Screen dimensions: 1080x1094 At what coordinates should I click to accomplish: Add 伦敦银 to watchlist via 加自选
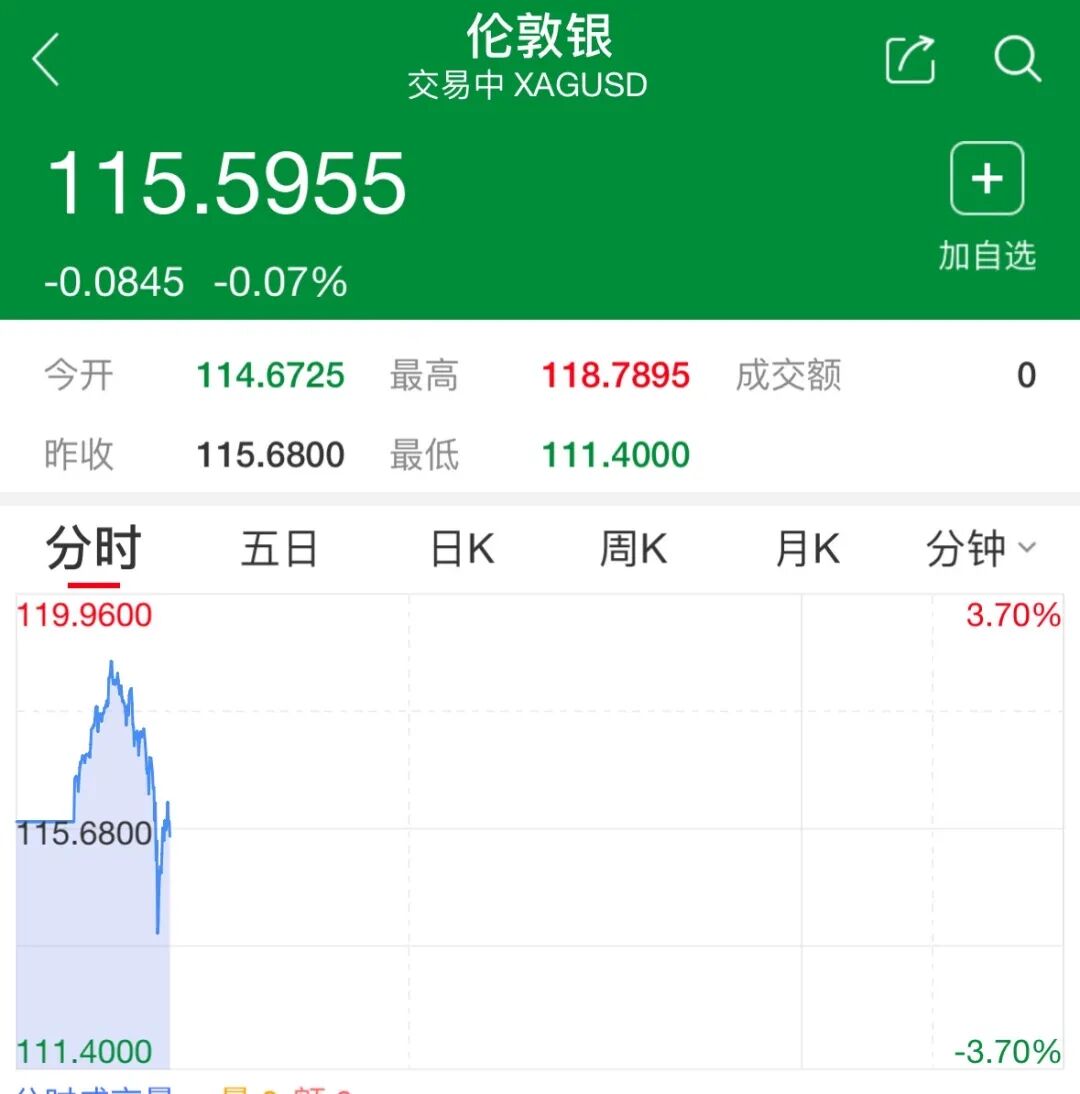coord(986,205)
